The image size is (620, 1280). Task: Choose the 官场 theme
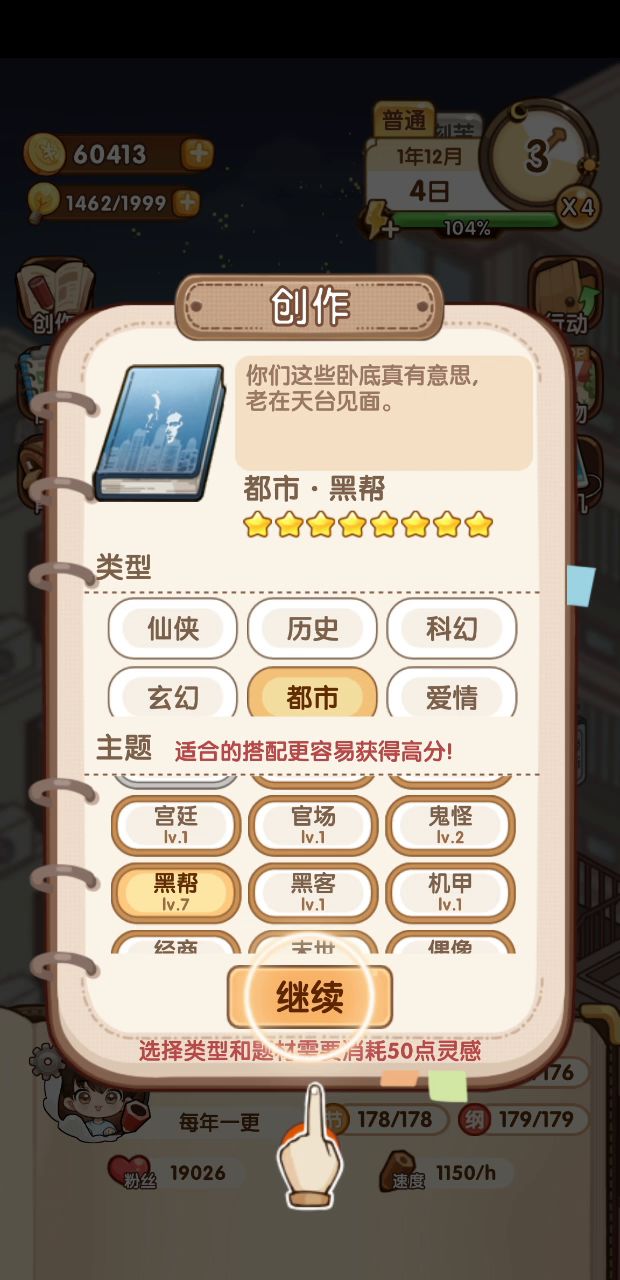[312, 825]
